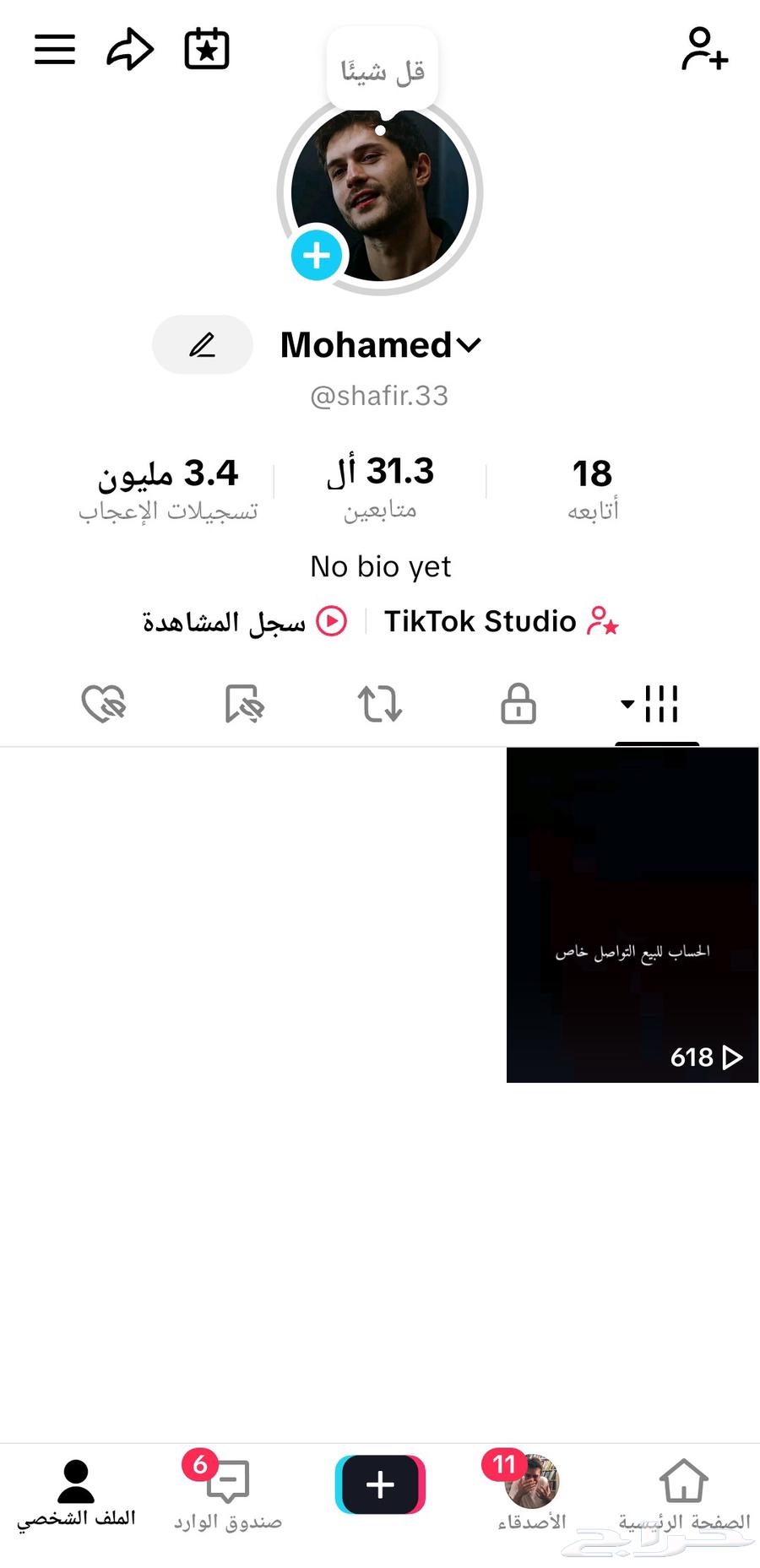Tap the 31.3K متابعين followers count
The image size is (760, 1568).
pos(379,486)
